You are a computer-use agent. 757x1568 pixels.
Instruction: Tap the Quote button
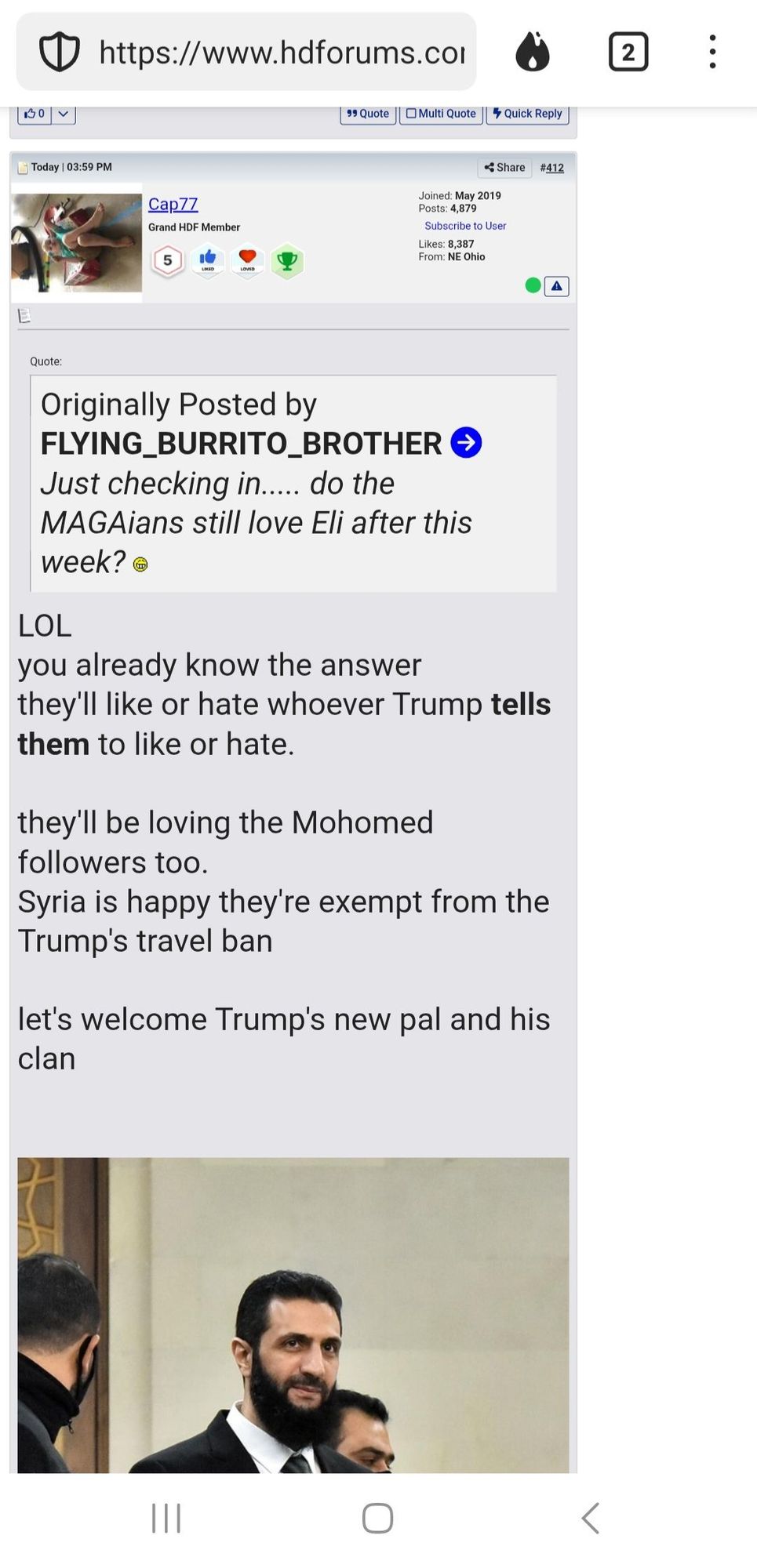click(368, 114)
